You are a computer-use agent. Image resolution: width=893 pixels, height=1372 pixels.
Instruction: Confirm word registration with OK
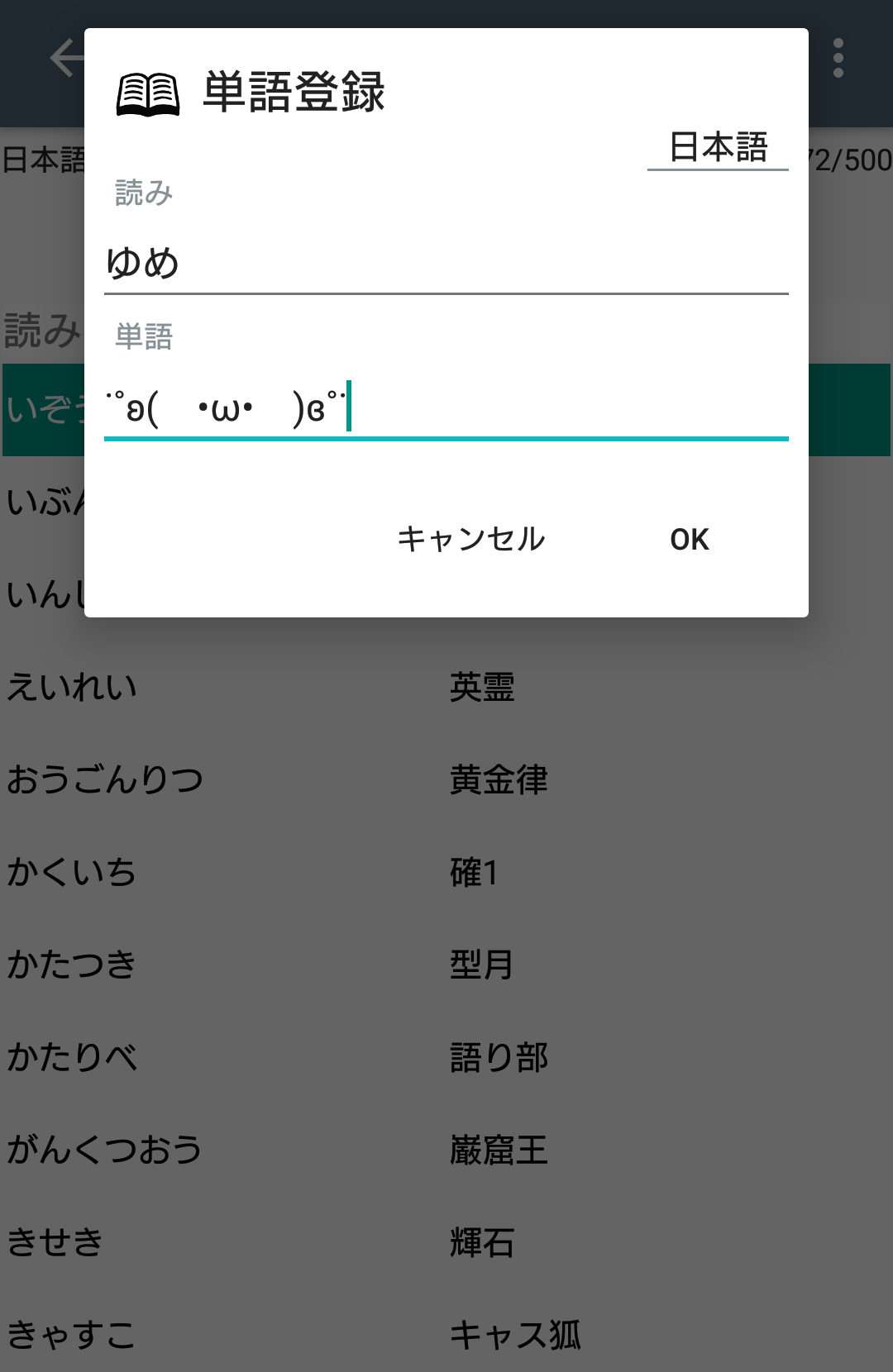pyautogui.click(x=690, y=539)
